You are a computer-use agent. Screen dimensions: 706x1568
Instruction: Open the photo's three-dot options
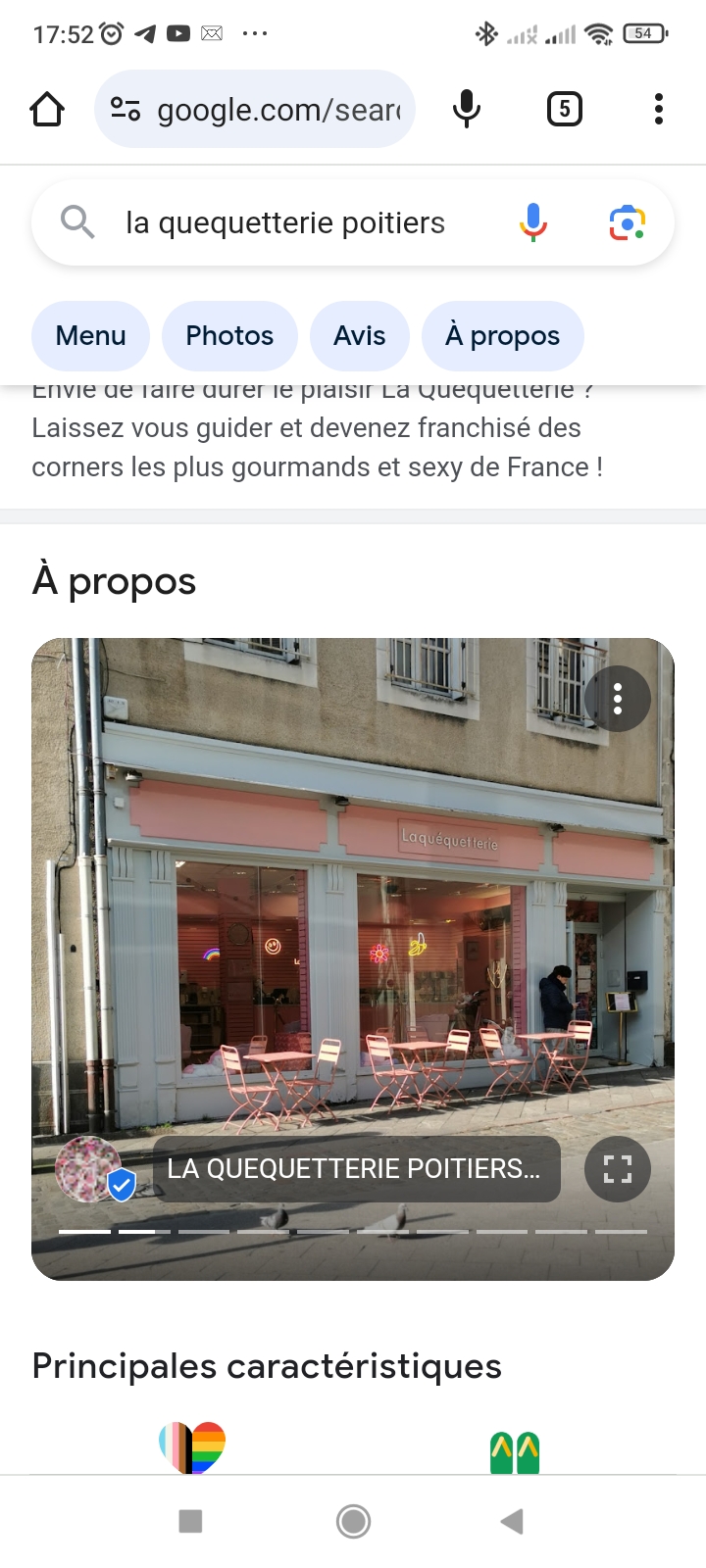point(618,699)
